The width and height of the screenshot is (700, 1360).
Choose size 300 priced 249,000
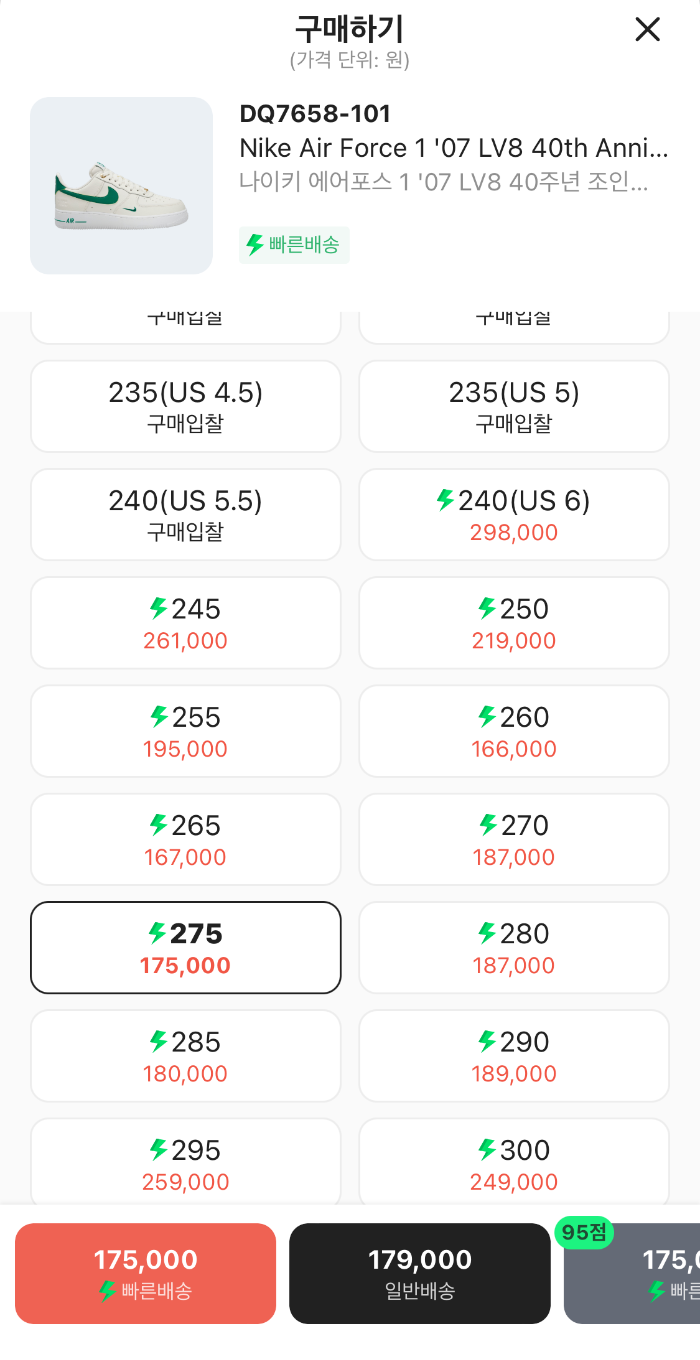tap(514, 1163)
